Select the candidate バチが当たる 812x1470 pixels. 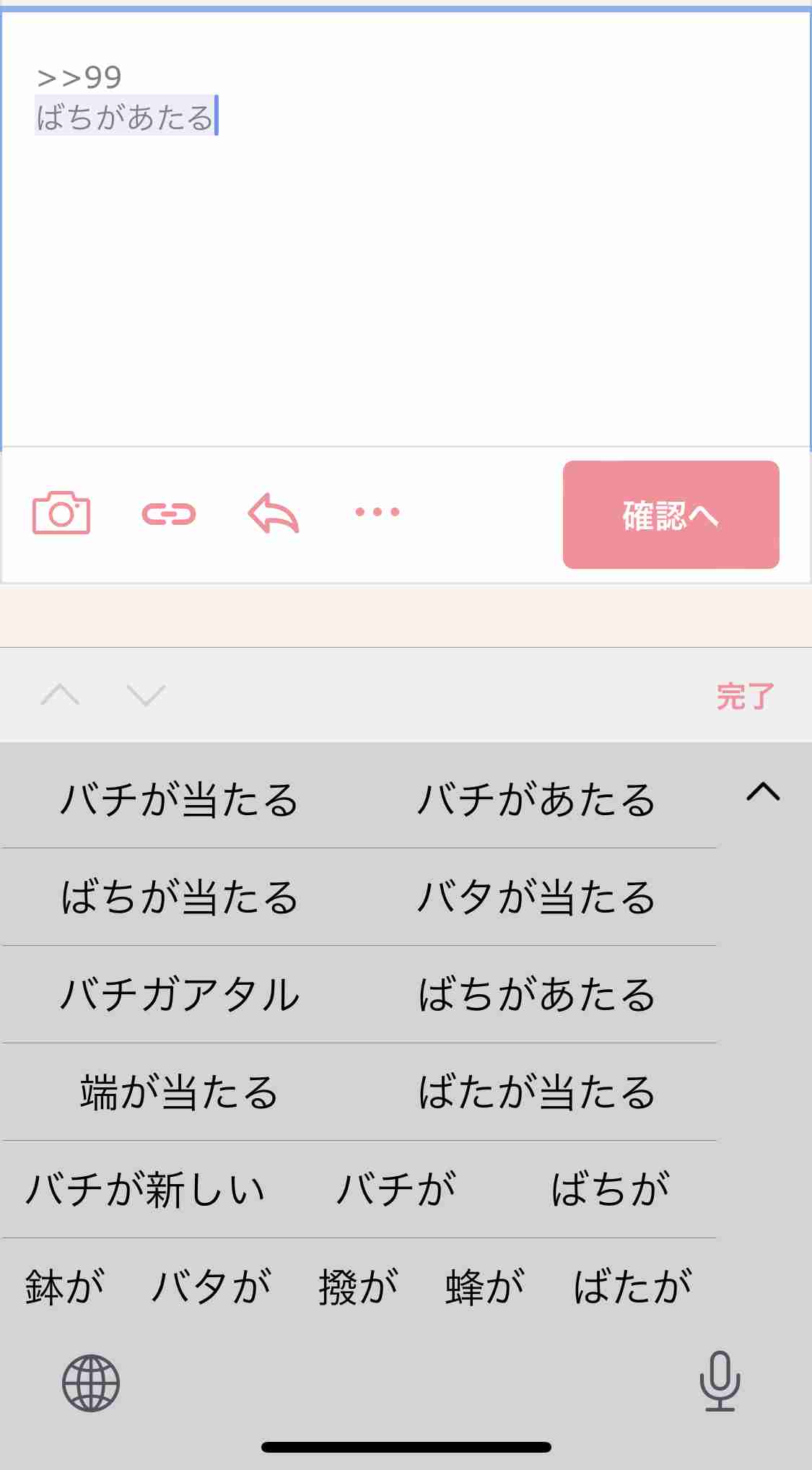(179, 800)
